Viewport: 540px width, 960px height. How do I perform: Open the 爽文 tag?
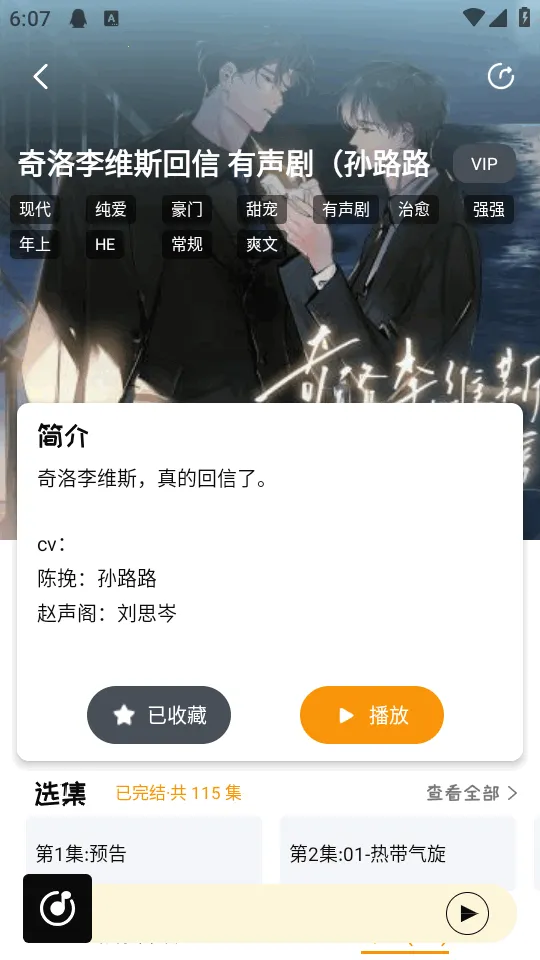(x=262, y=244)
